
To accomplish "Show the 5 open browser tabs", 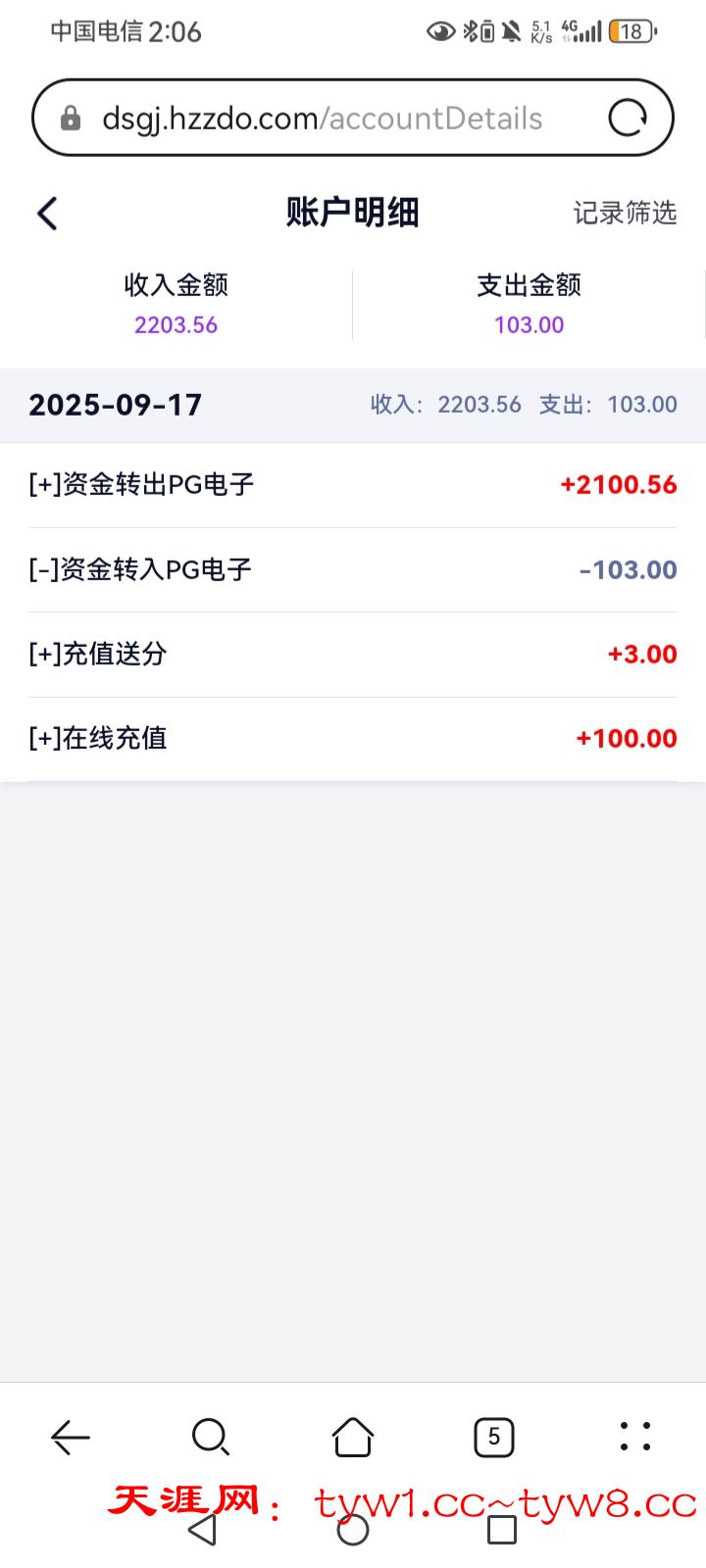I will [x=494, y=1438].
